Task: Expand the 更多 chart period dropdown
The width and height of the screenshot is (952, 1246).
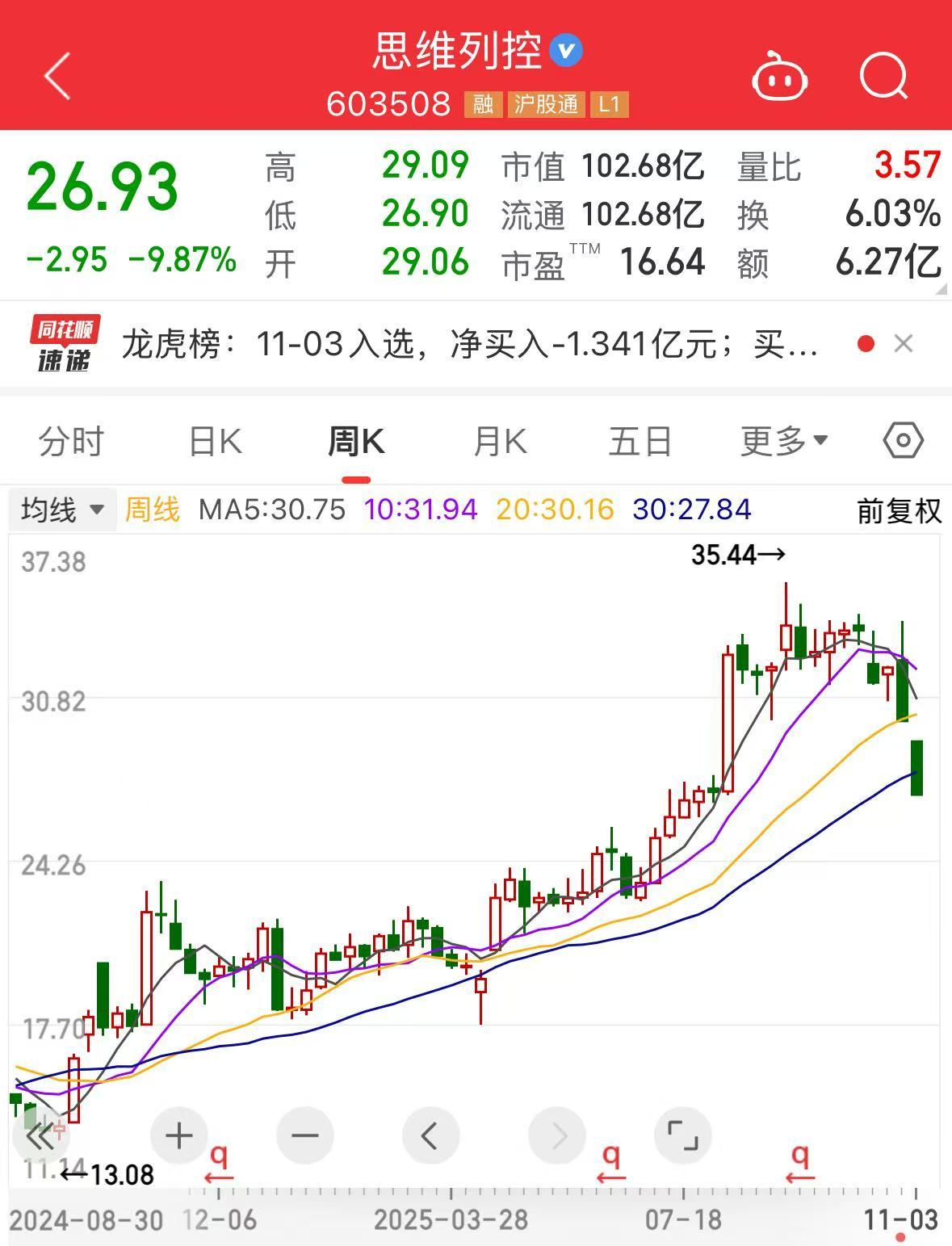Action: [x=783, y=441]
